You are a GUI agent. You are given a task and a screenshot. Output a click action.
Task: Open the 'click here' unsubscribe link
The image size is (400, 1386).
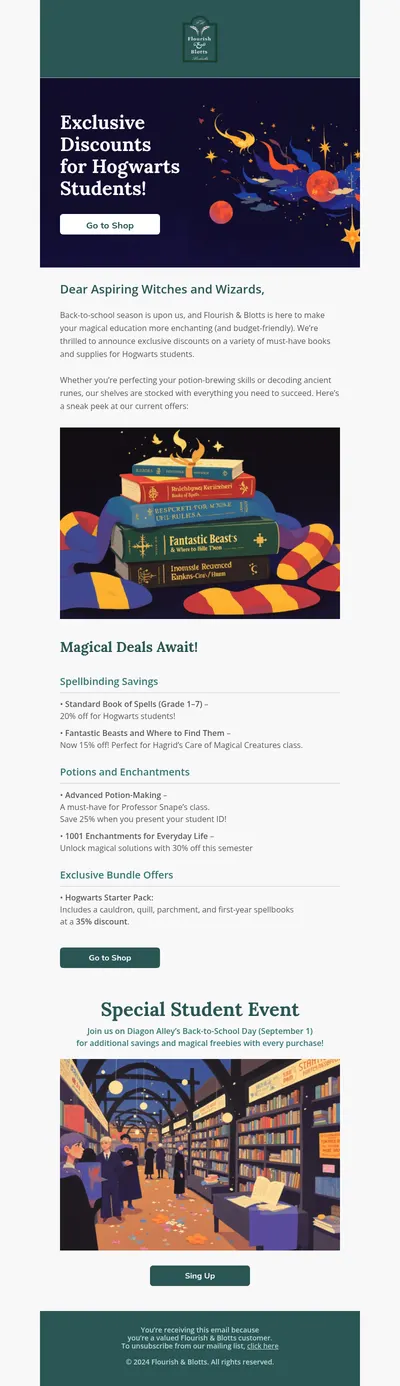tap(263, 1346)
